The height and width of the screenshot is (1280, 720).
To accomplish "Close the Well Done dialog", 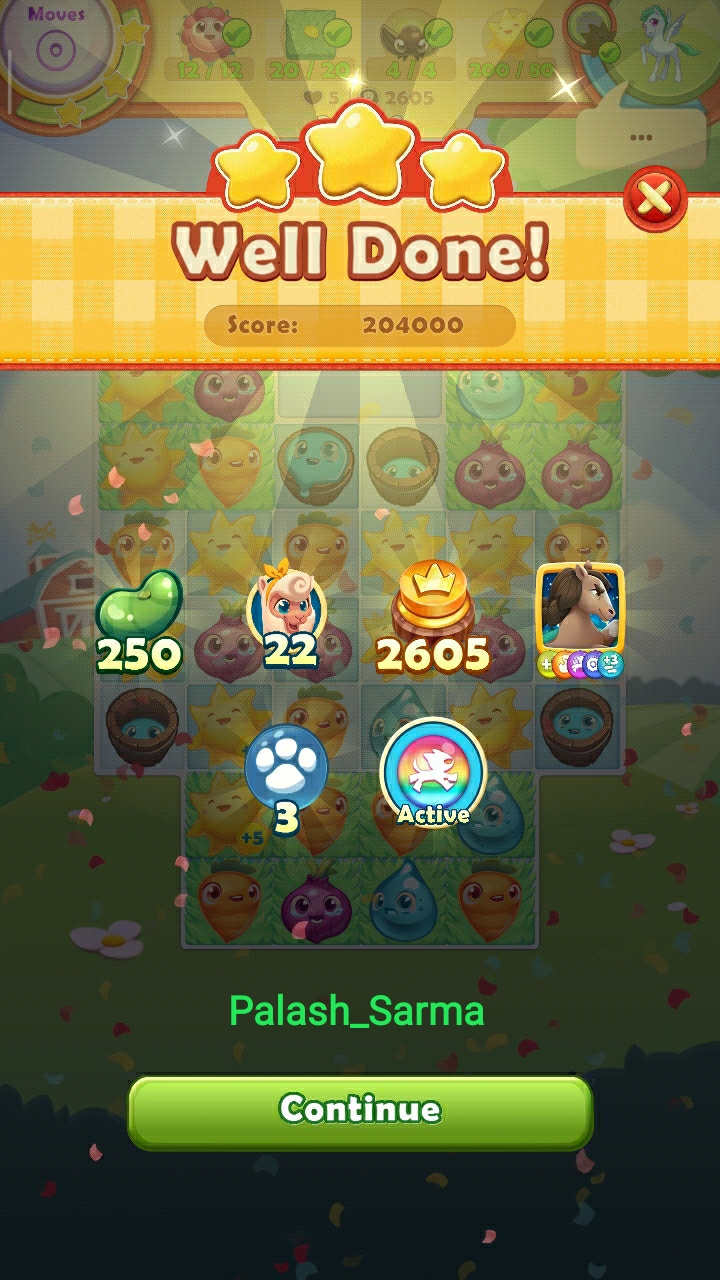I will click(655, 200).
